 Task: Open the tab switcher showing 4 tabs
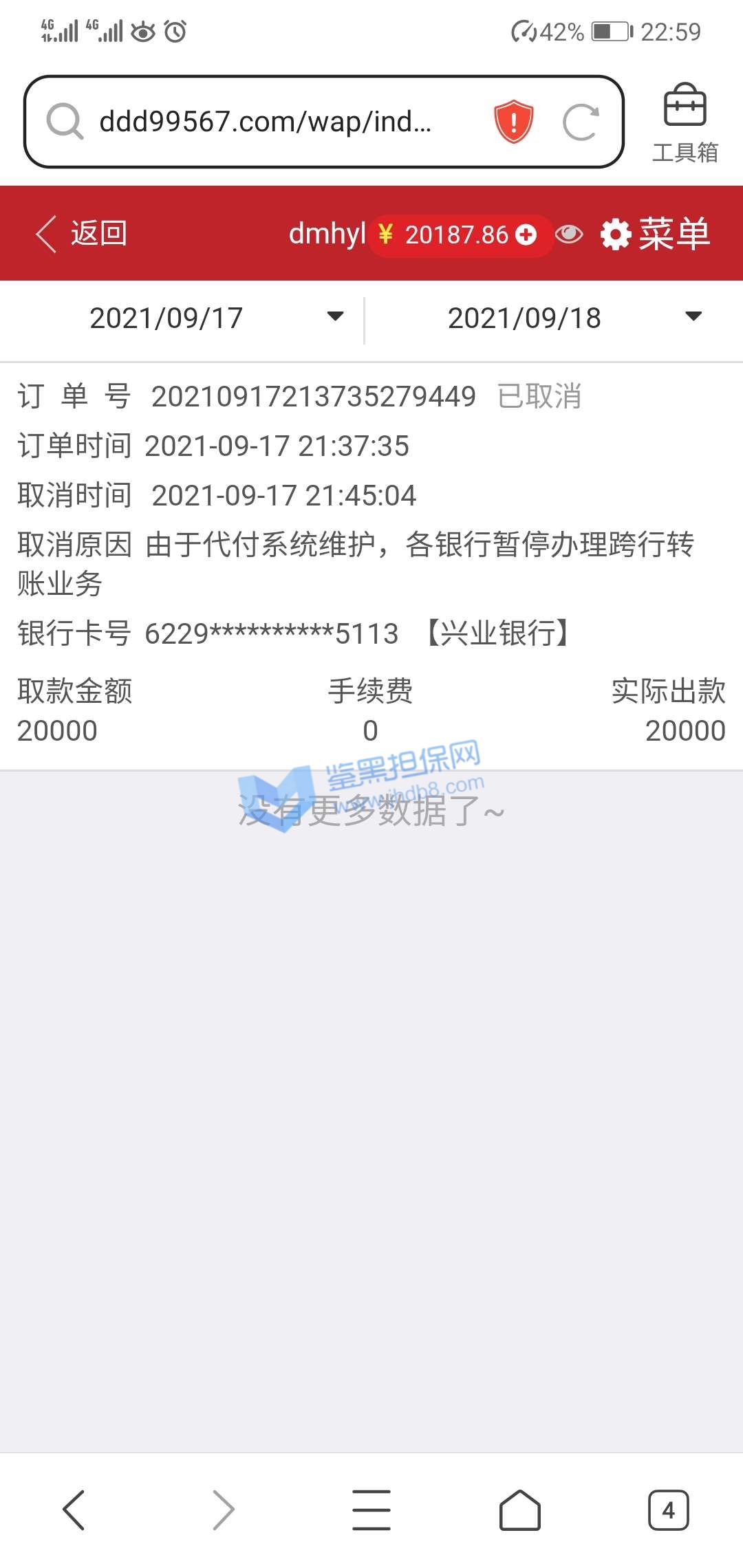[668, 1510]
